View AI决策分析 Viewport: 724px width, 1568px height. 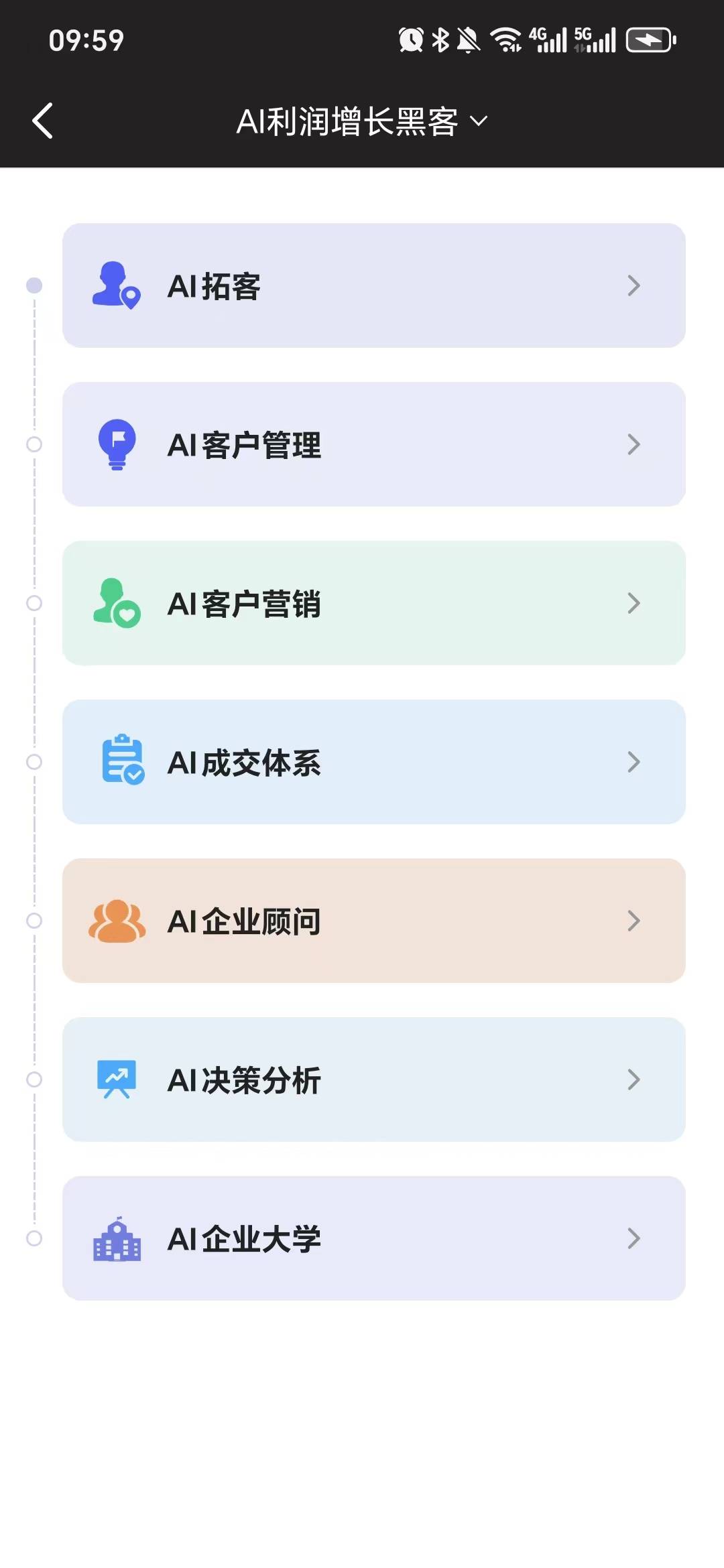point(373,1080)
